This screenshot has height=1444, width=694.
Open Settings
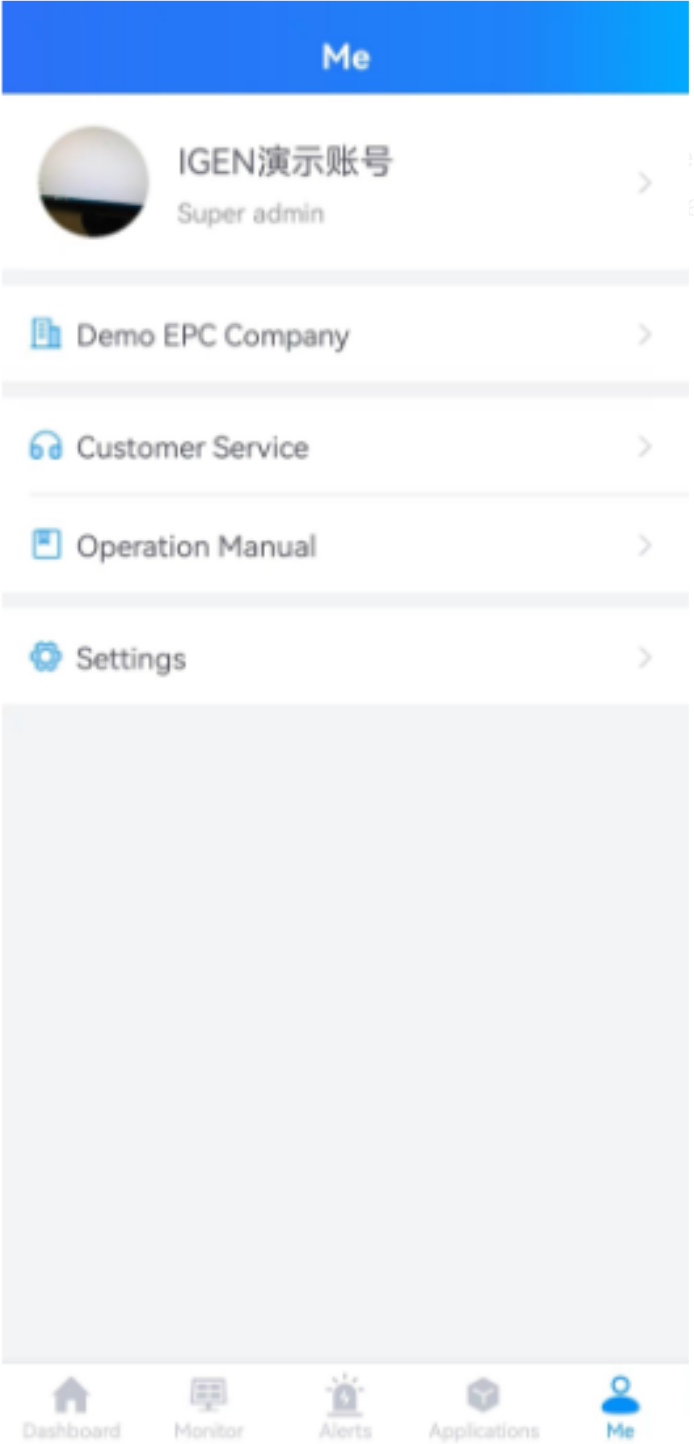pyautogui.click(x=345, y=658)
